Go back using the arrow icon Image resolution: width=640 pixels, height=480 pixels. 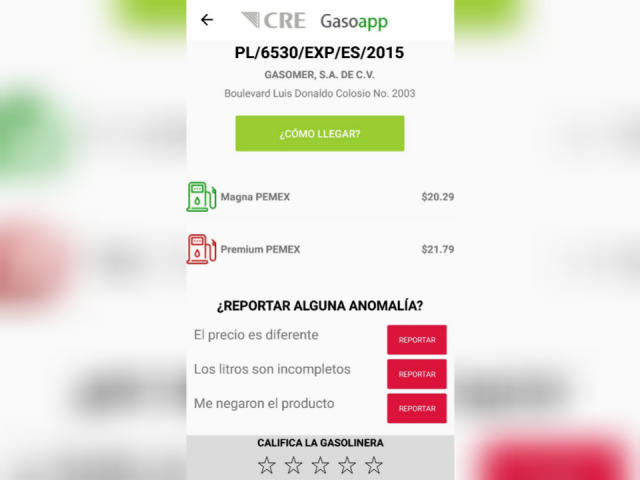pos(207,20)
